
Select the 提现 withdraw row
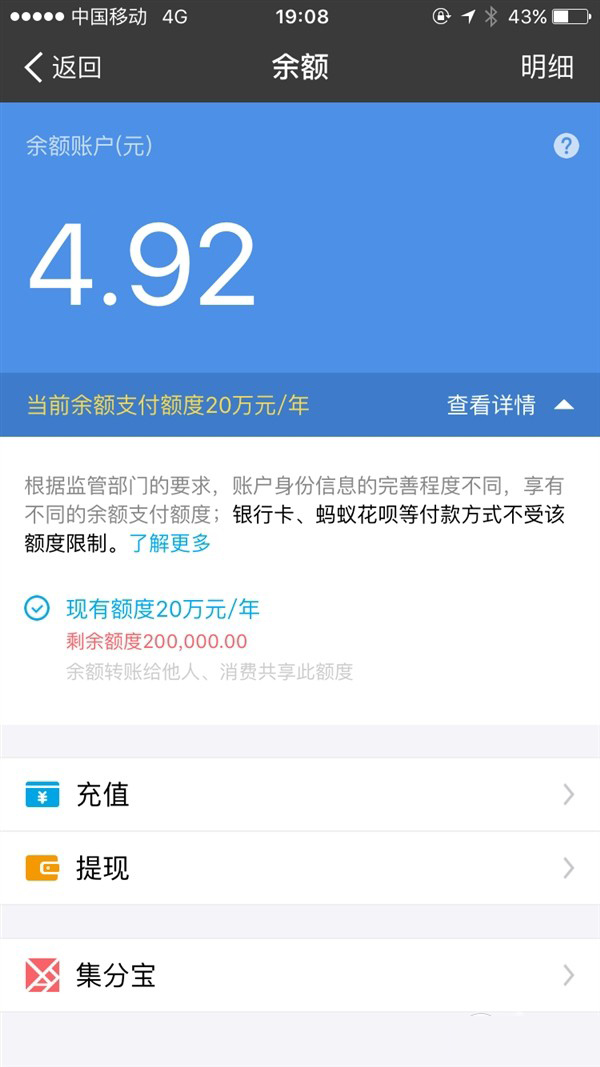(x=300, y=868)
